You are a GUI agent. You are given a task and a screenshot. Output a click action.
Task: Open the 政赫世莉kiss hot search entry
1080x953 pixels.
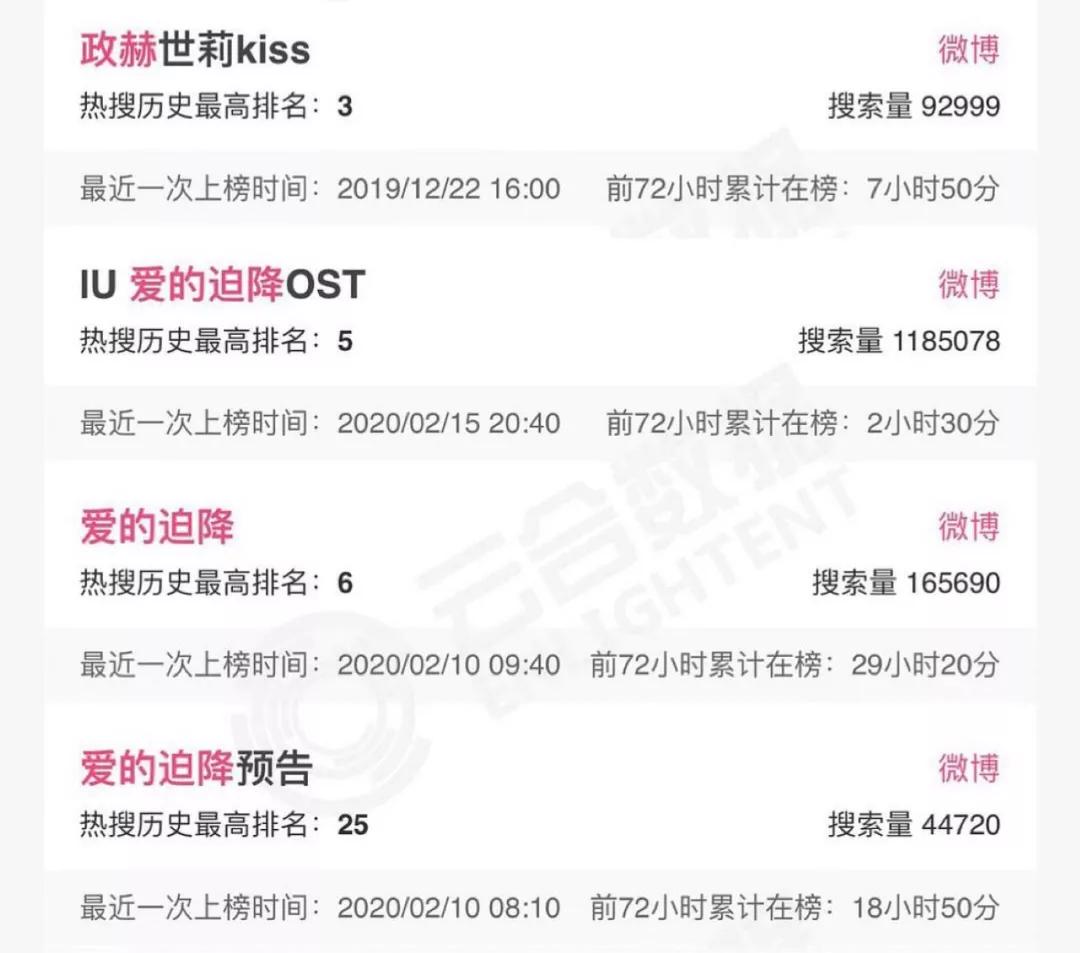pyautogui.click(x=195, y=50)
